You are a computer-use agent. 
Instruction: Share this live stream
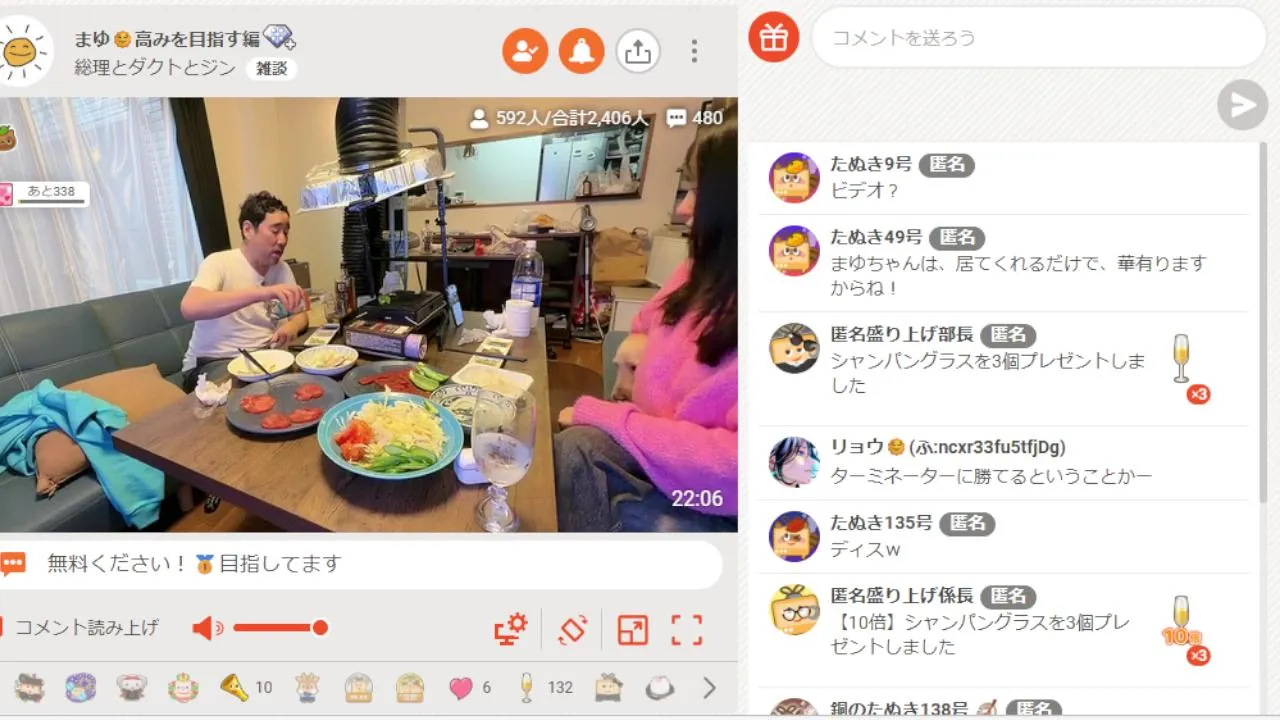(637, 51)
